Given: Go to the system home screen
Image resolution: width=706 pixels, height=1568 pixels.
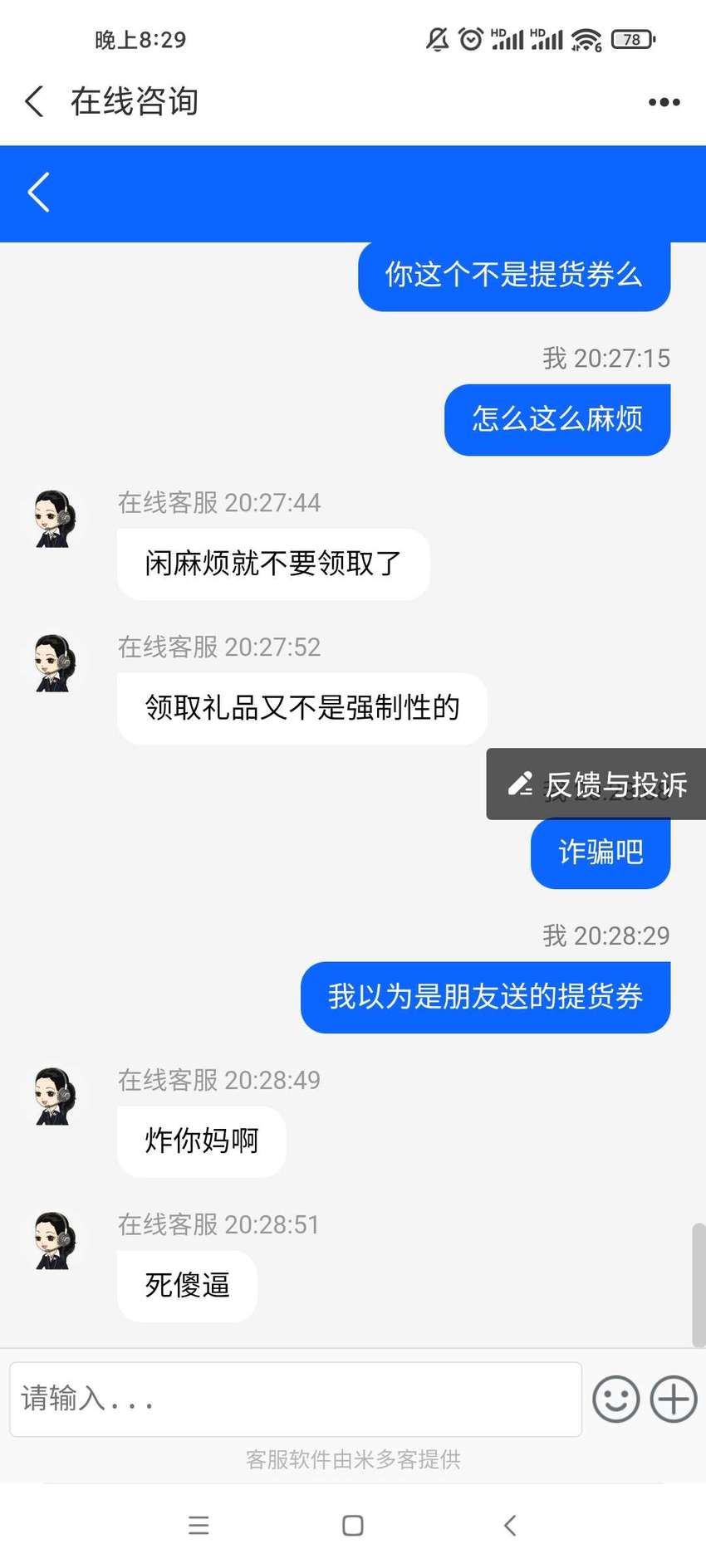Looking at the screenshot, I should 353,1525.
